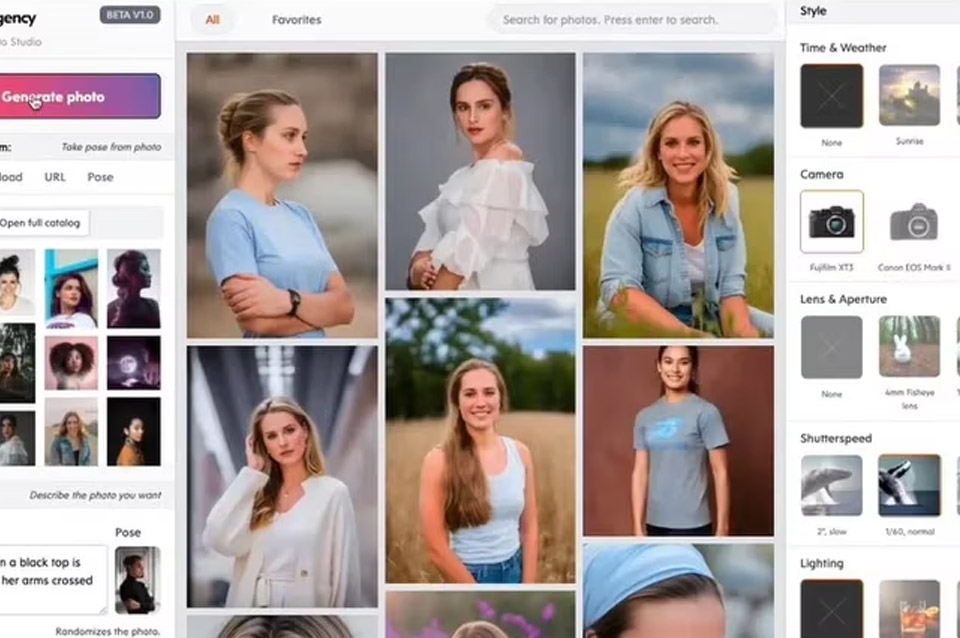Select 1/60 normal shutterspeed
The height and width of the screenshot is (638, 960).
pyautogui.click(x=909, y=485)
